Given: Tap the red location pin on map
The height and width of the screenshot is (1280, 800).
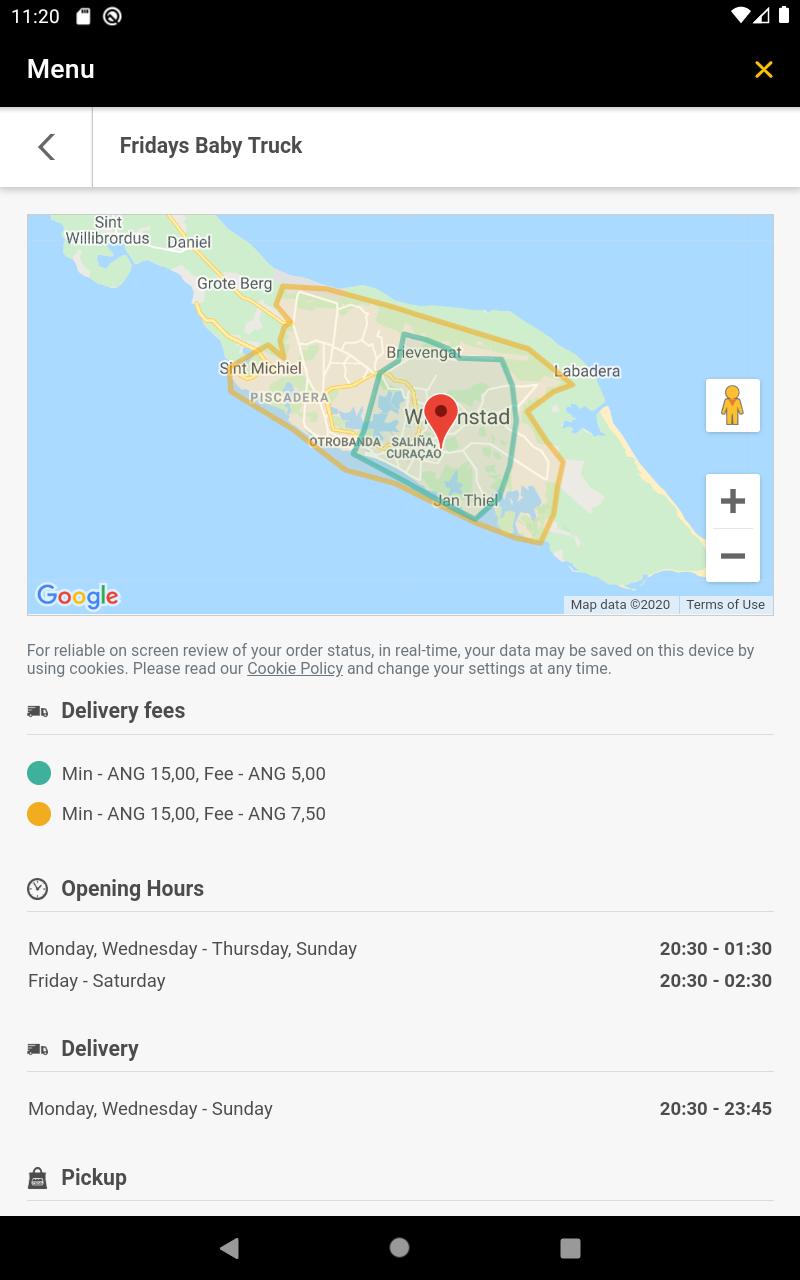Looking at the screenshot, I should (441, 416).
